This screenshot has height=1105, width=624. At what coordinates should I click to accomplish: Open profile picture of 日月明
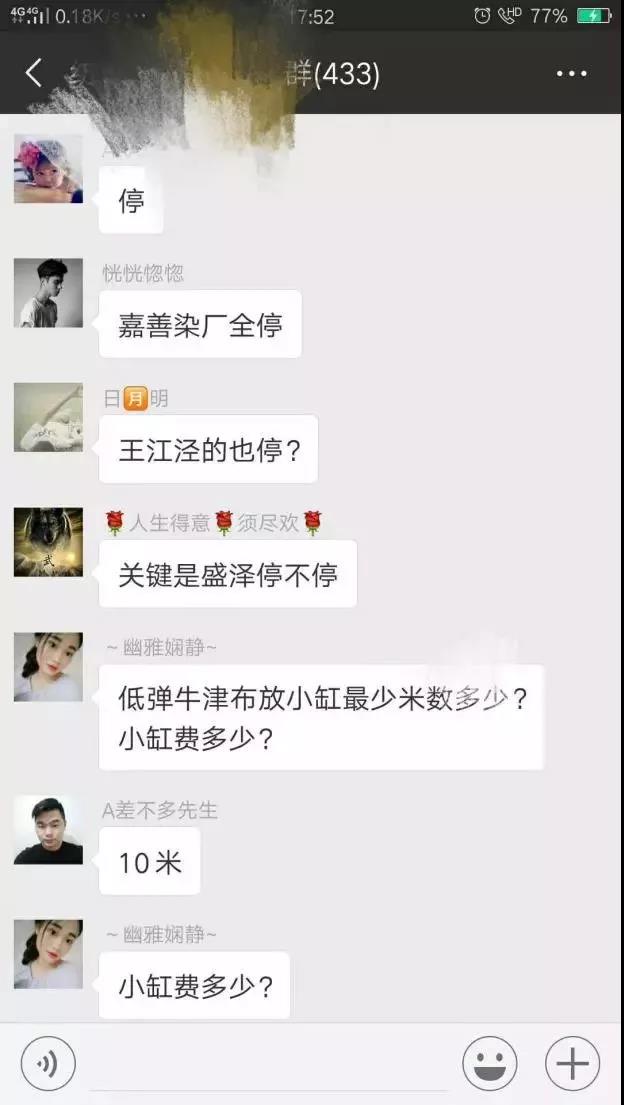pyautogui.click(x=48, y=418)
